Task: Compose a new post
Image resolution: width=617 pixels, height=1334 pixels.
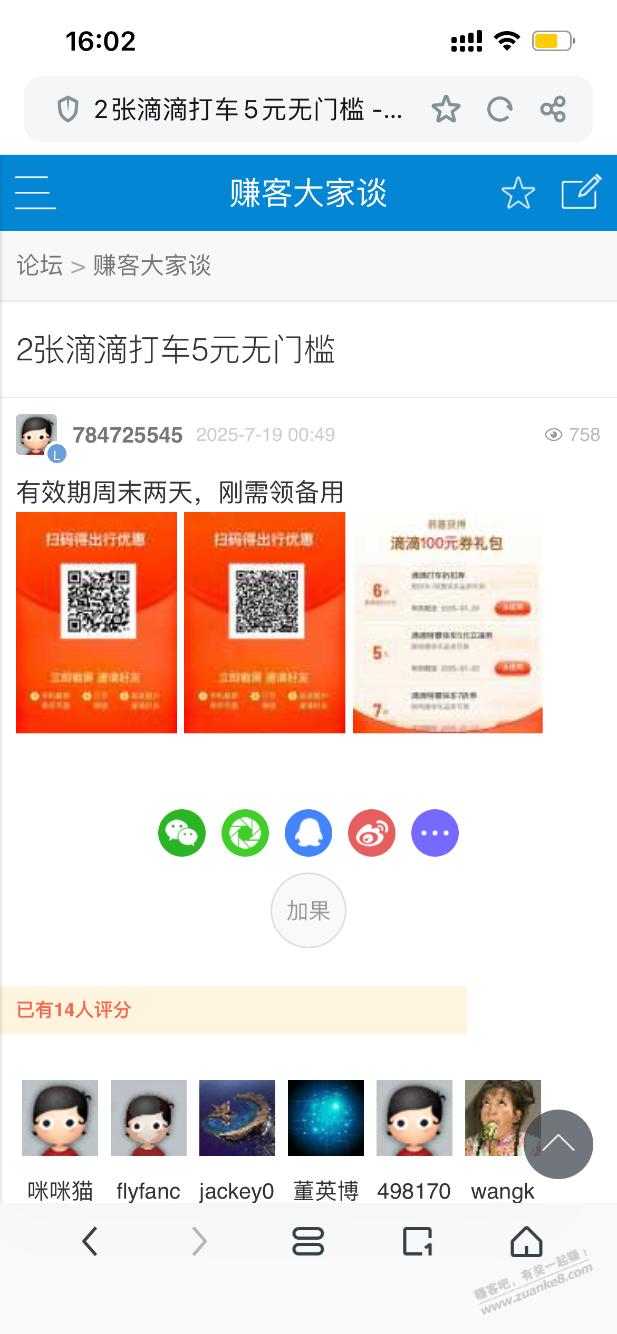Action: [x=581, y=192]
